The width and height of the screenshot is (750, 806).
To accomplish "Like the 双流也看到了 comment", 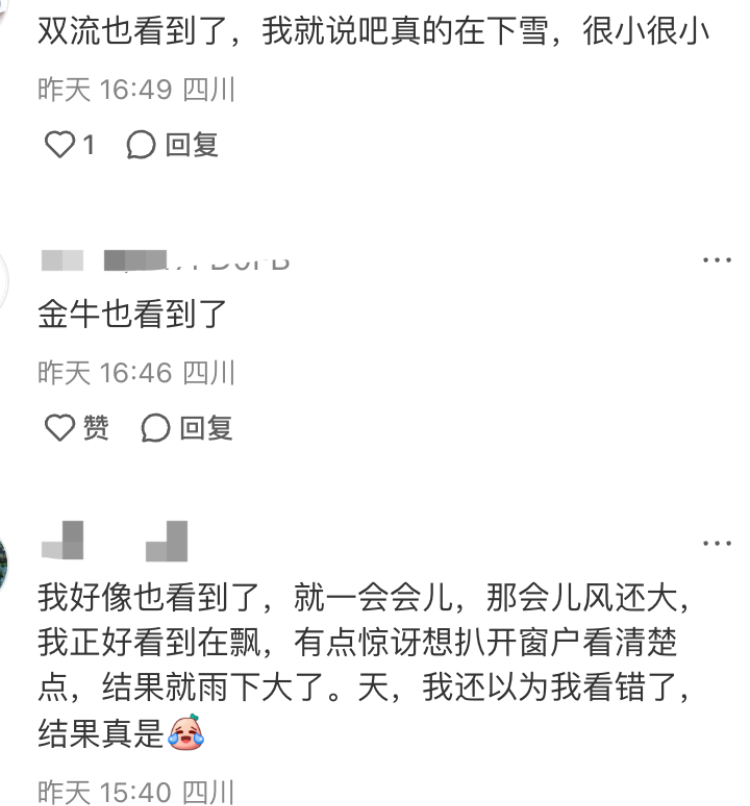I will tap(62, 145).
